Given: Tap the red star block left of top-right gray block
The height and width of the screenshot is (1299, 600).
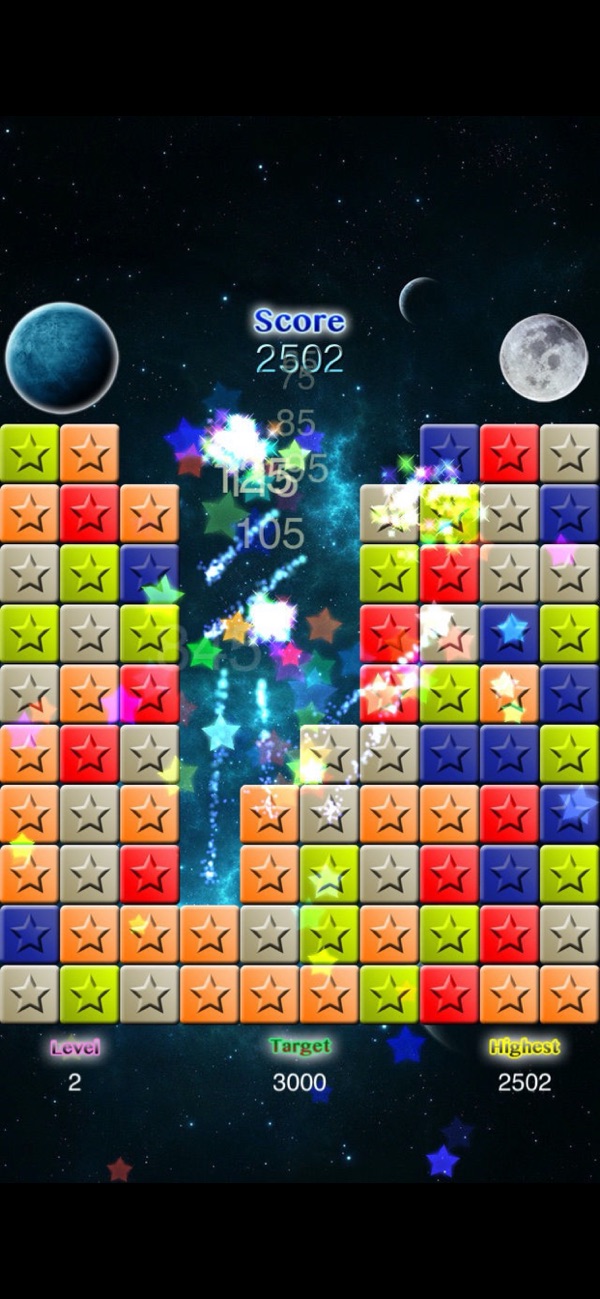Looking at the screenshot, I should (509, 453).
